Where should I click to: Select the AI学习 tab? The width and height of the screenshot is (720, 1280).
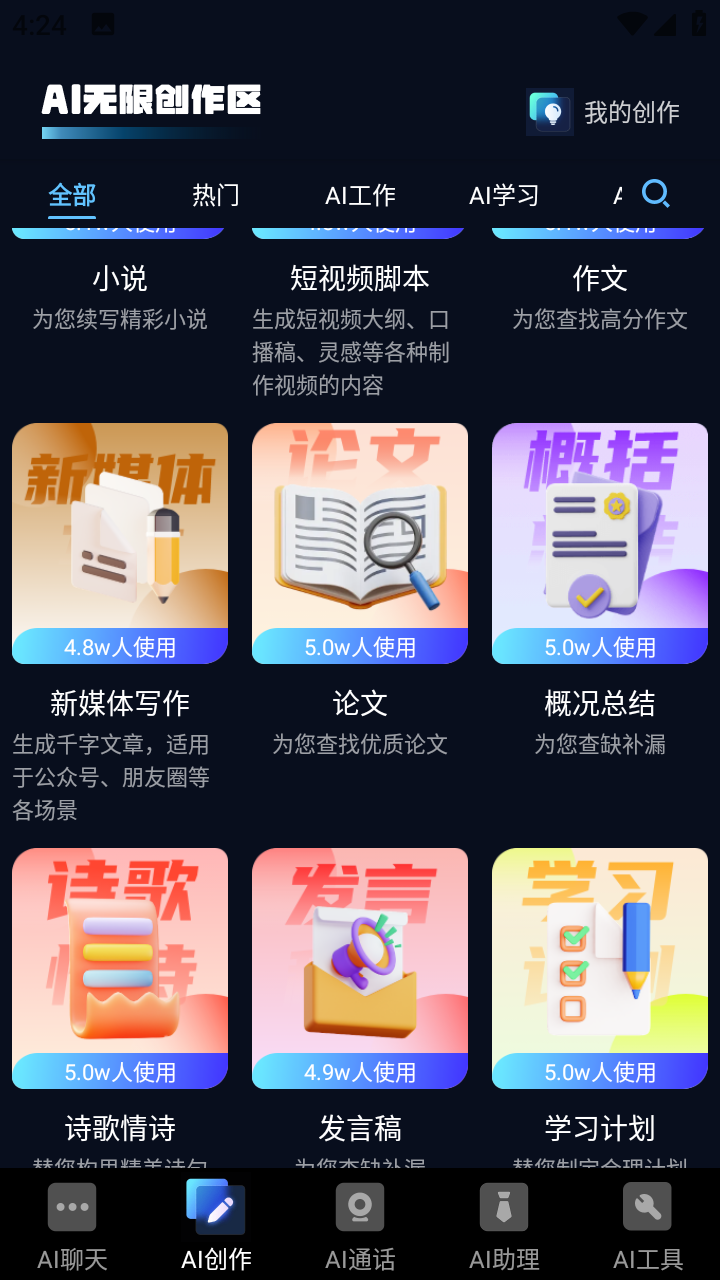pyautogui.click(x=504, y=195)
